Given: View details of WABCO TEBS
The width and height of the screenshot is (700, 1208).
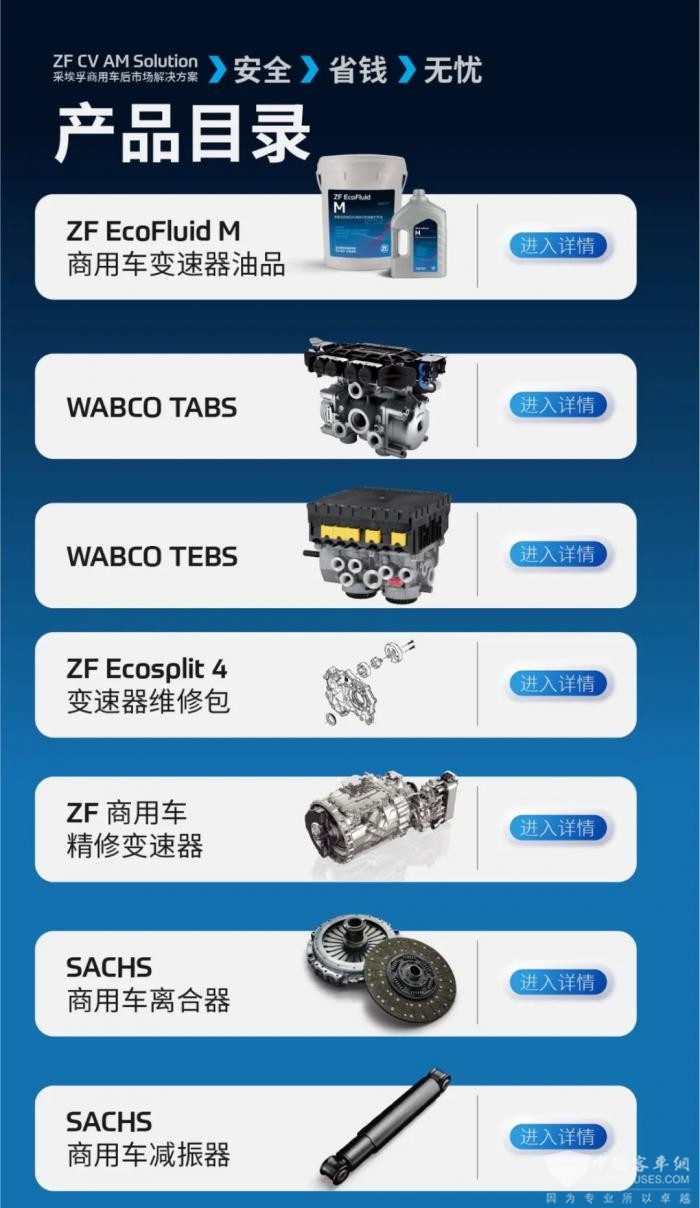Looking at the screenshot, I should tap(557, 554).
